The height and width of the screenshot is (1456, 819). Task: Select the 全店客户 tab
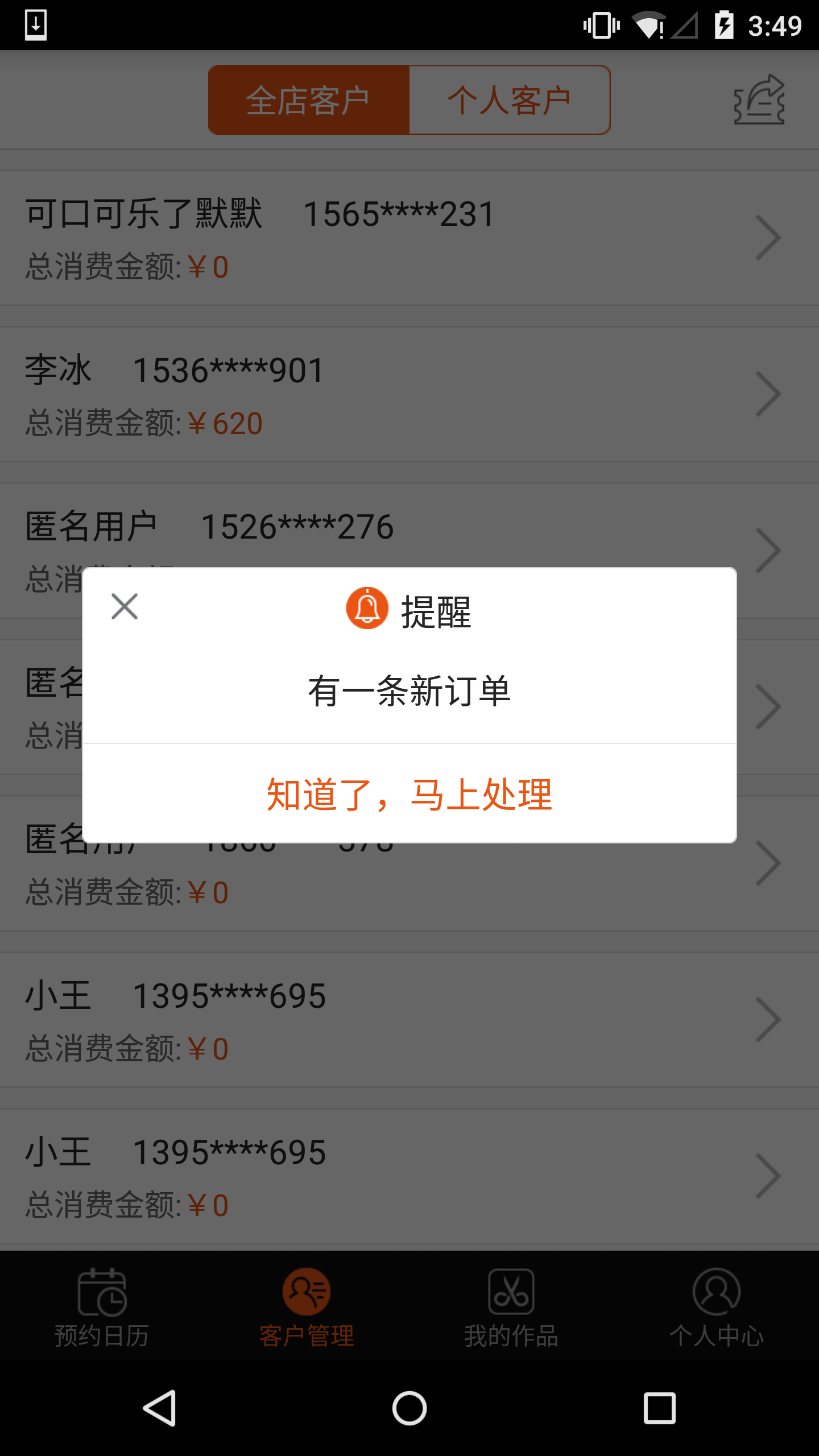coord(309,100)
